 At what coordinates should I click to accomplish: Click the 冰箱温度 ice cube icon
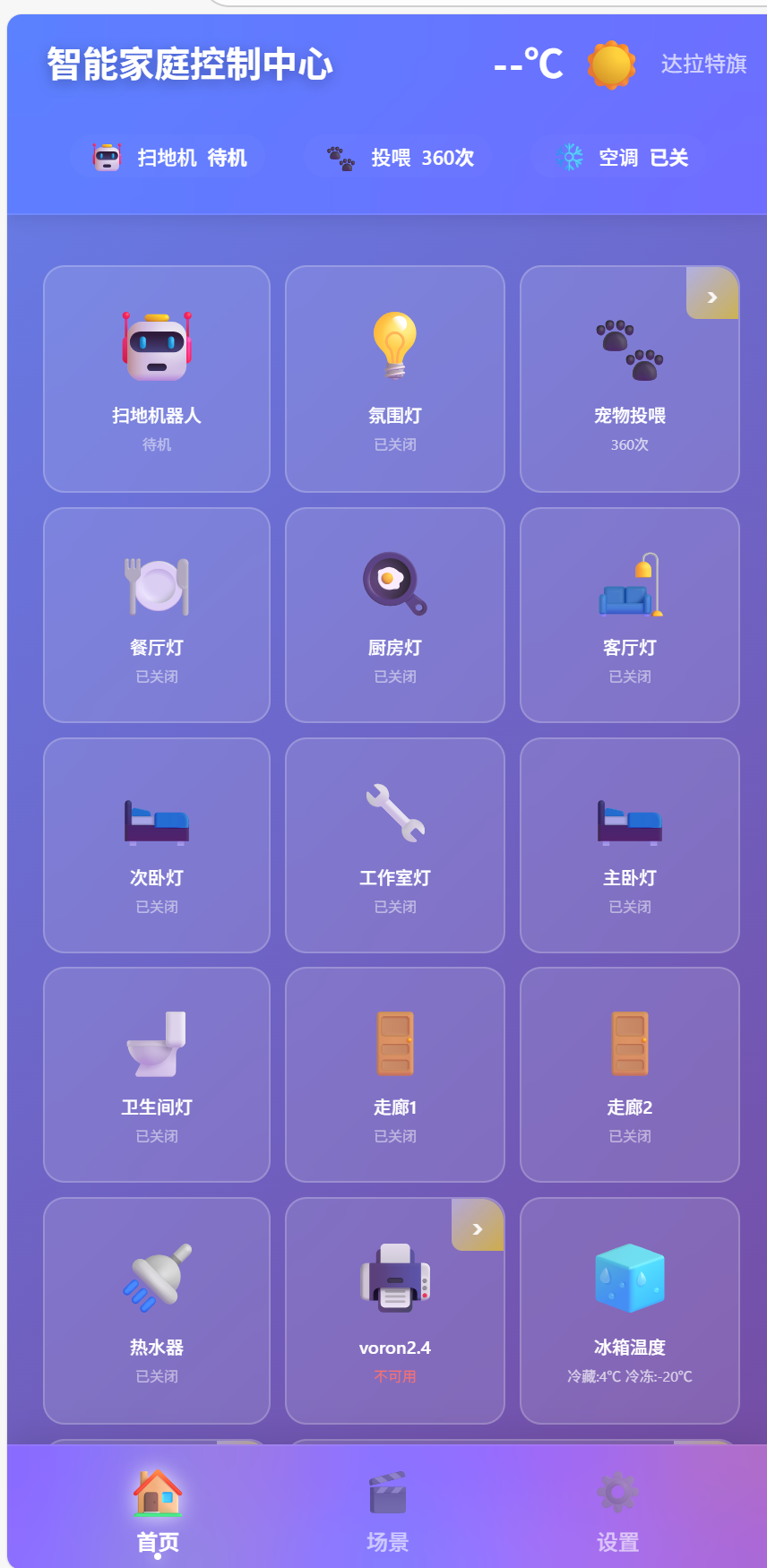pos(629,1279)
